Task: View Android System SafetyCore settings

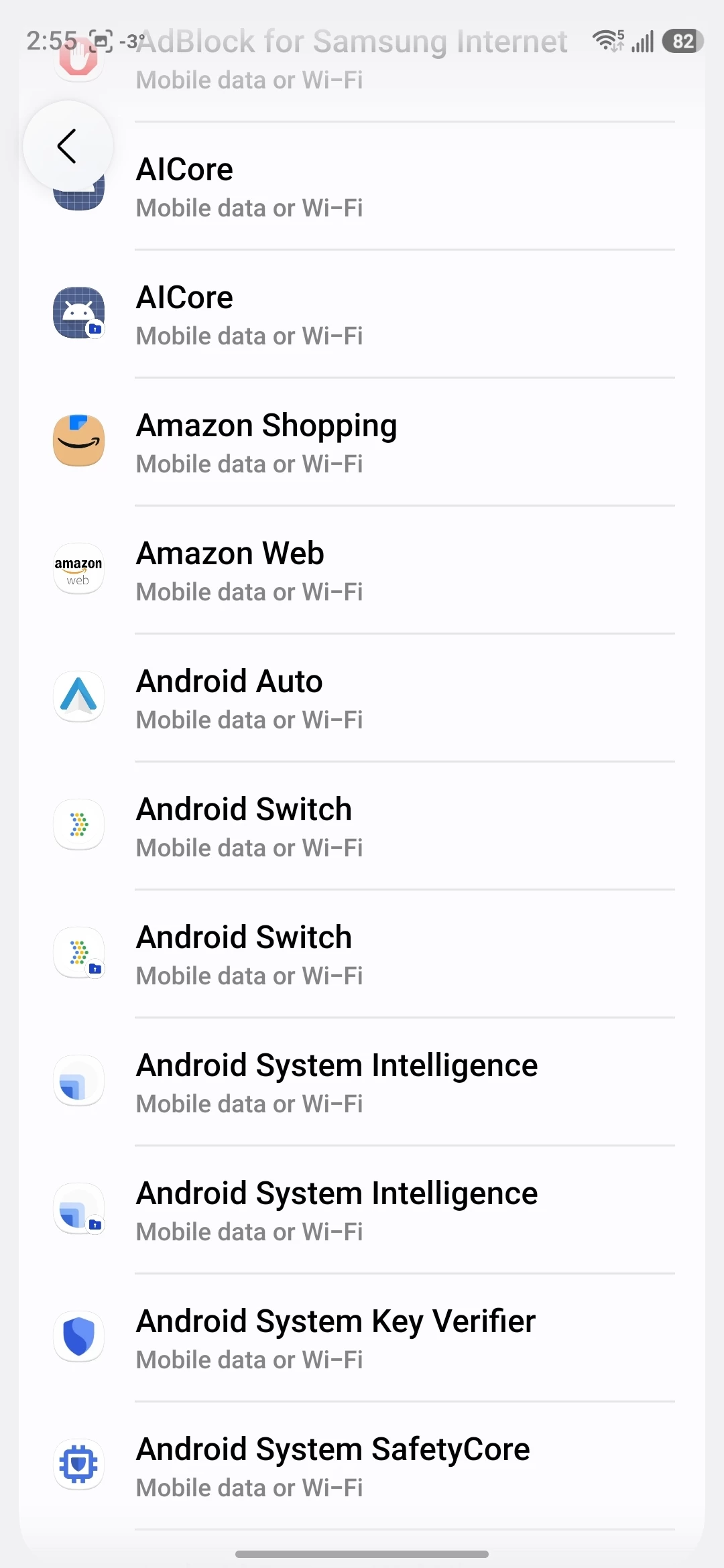Action: pos(362,1467)
